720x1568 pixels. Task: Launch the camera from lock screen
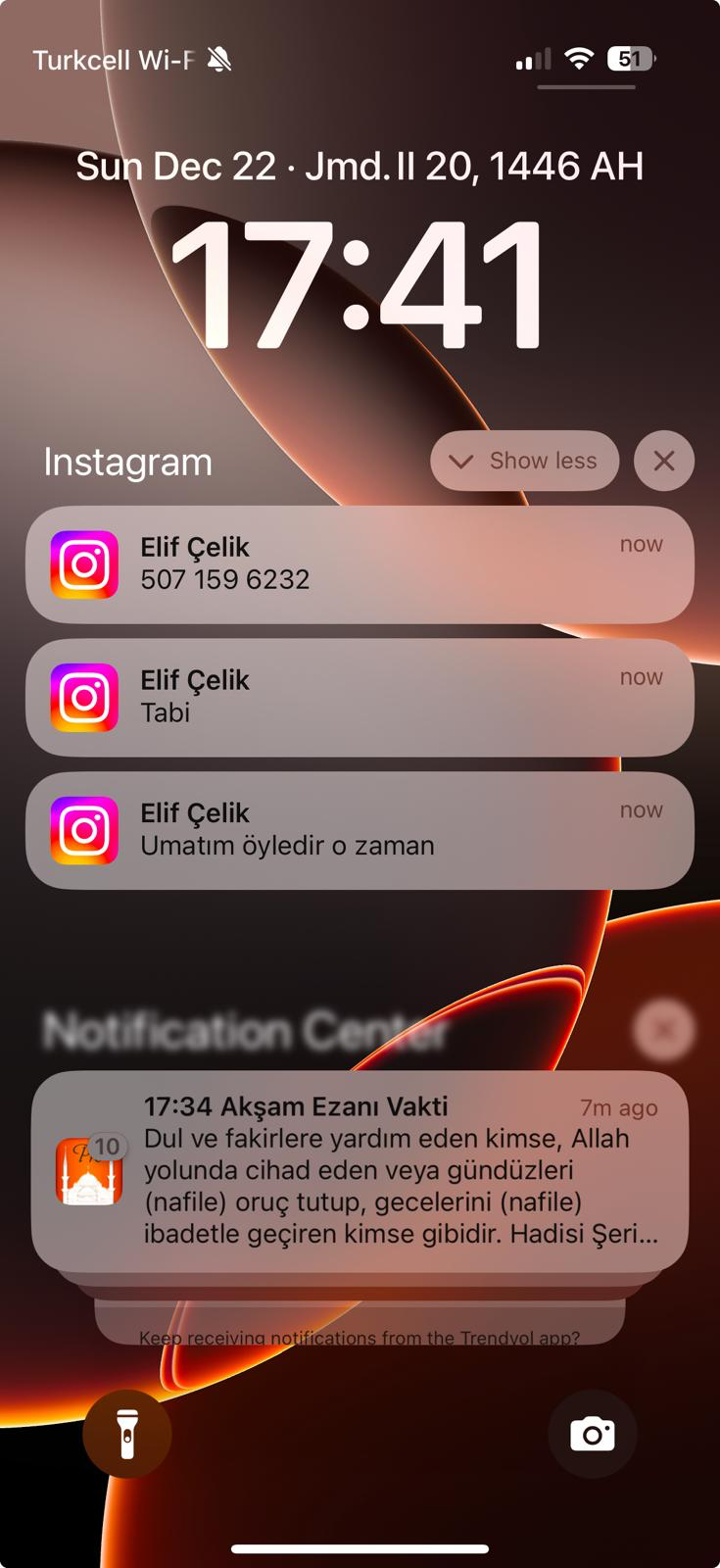tap(592, 1434)
